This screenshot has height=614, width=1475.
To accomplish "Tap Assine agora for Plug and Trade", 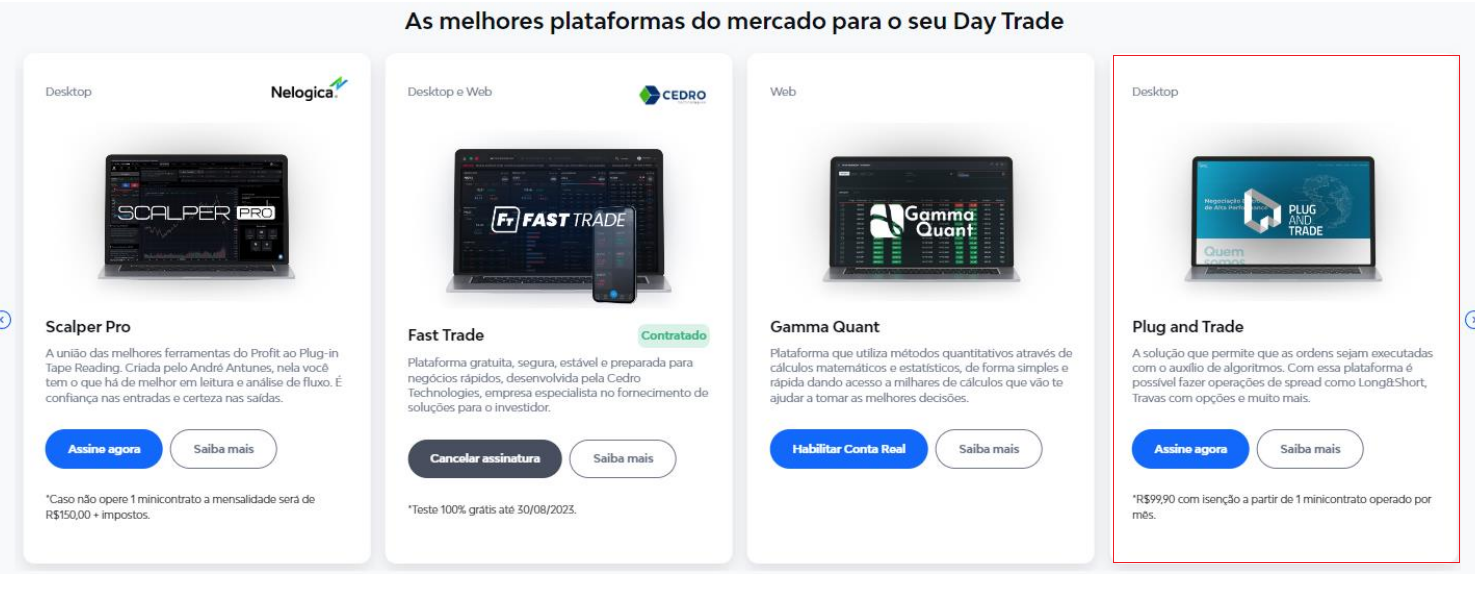I will point(1190,449).
